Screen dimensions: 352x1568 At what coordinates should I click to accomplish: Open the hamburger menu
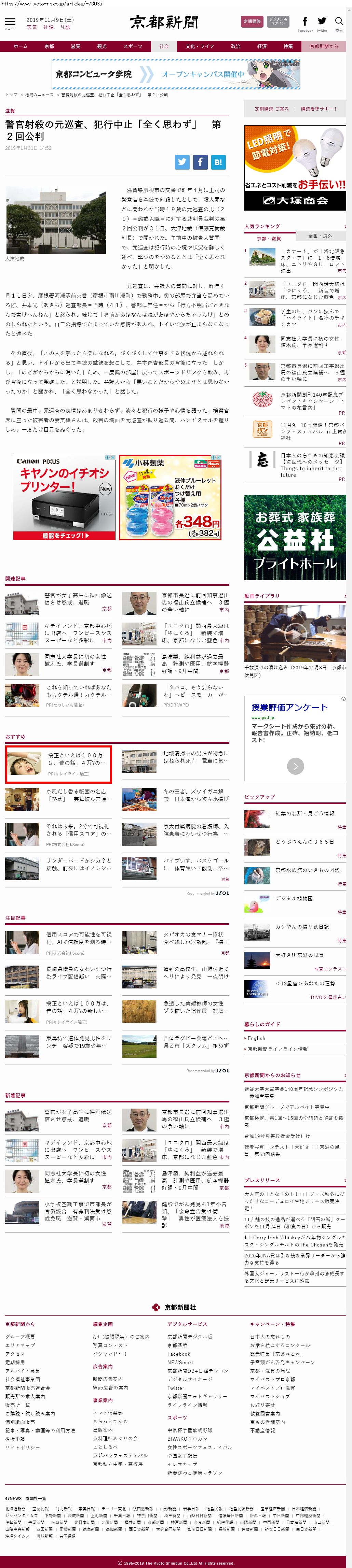pyautogui.click(x=10, y=23)
